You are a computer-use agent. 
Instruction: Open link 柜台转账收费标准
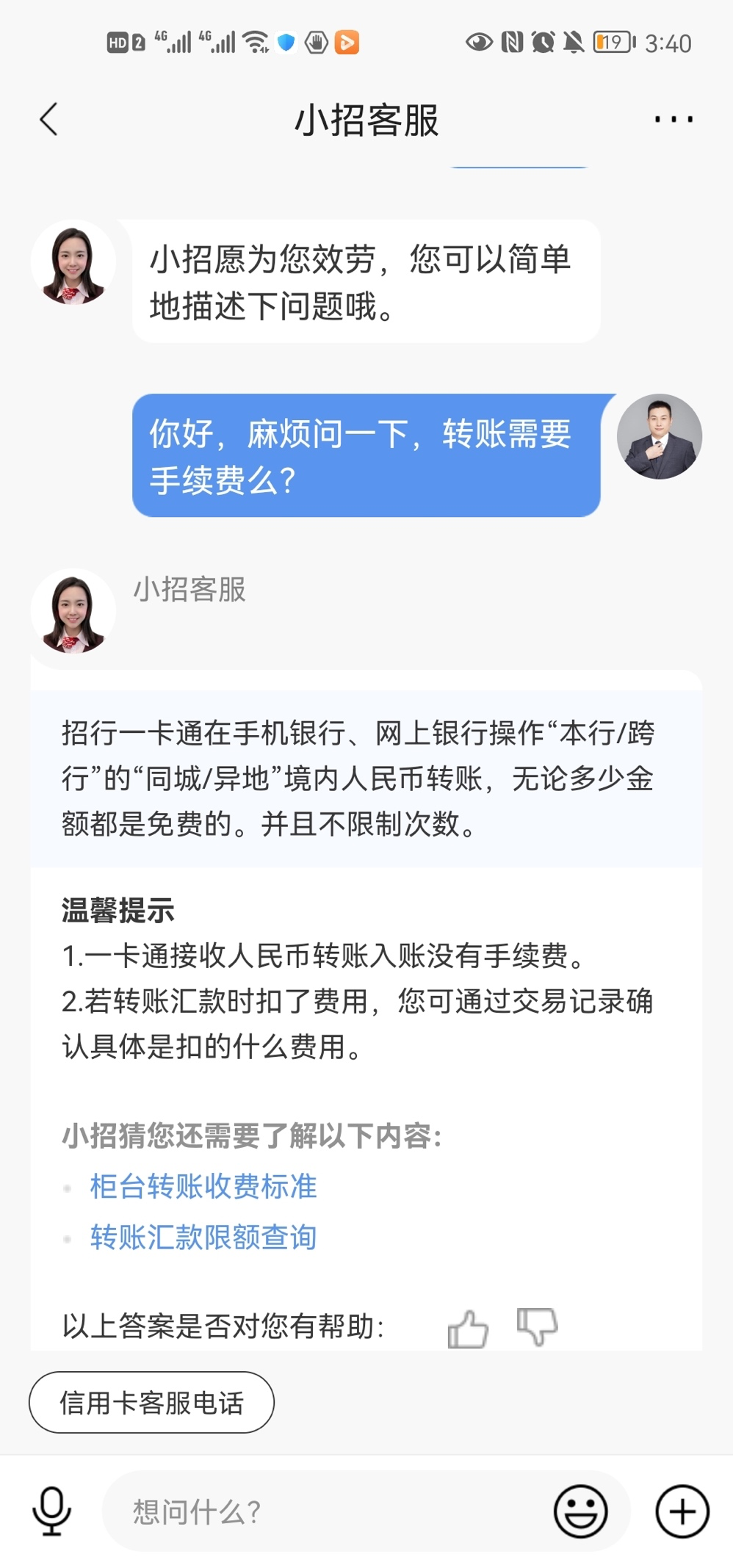pyautogui.click(x=203, y=1186)
